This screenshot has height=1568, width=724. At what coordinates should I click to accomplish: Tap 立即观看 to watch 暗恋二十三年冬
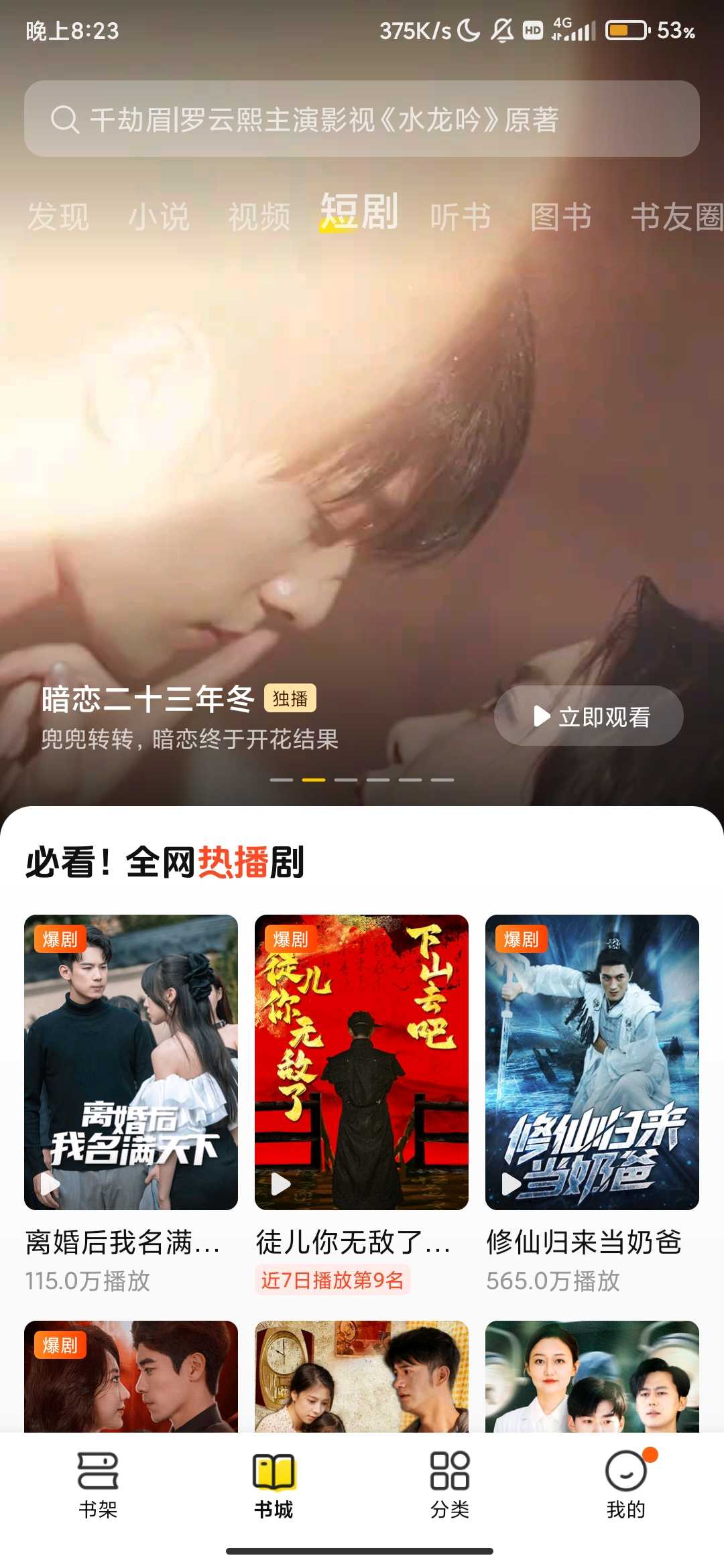point(589,716)
